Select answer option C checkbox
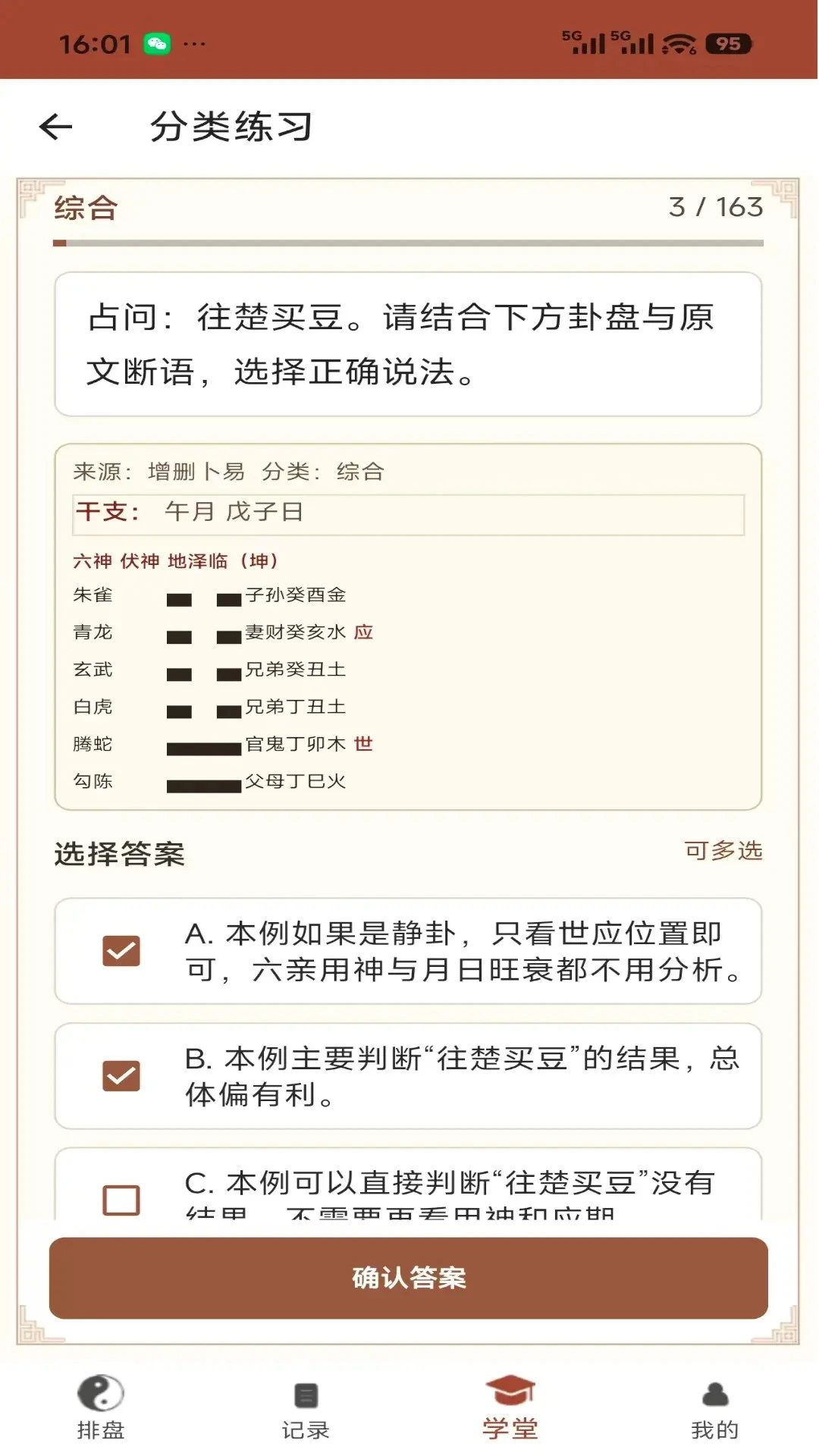The image size is (819, 1456). click(x=121, y=1200)
